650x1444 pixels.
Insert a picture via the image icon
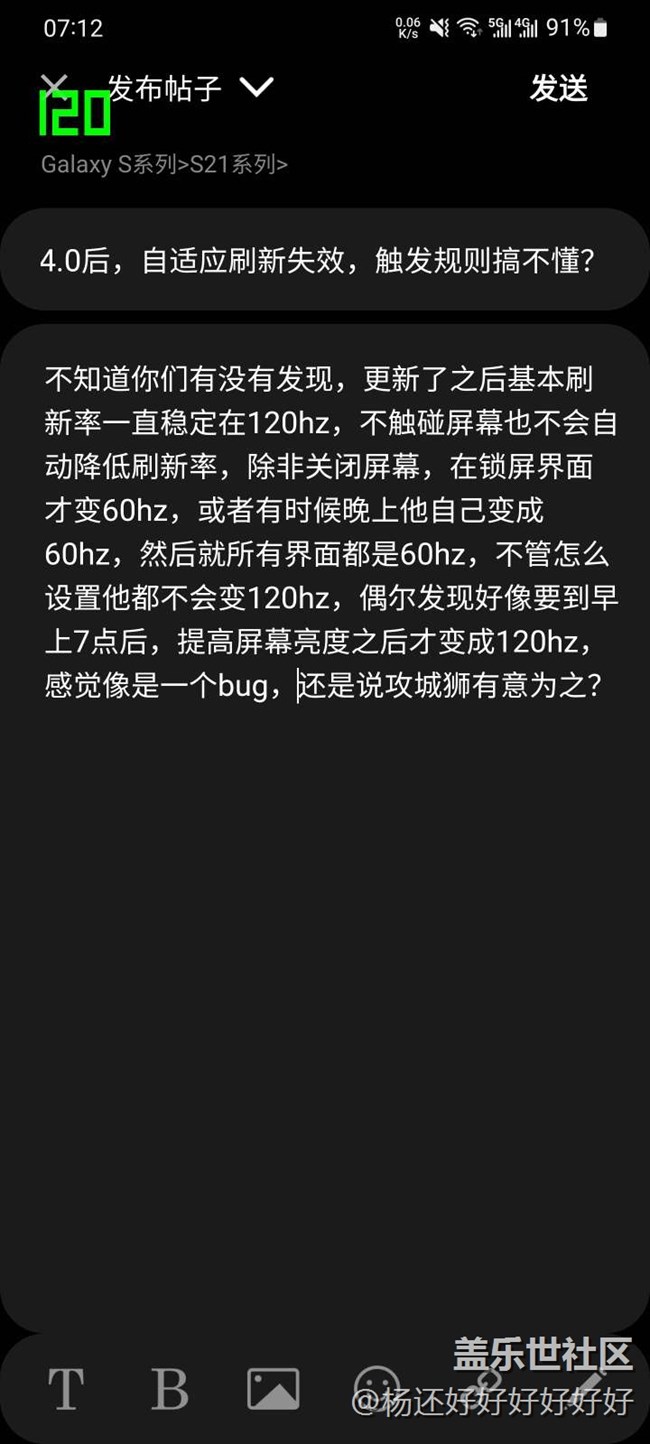[273, 1389]
